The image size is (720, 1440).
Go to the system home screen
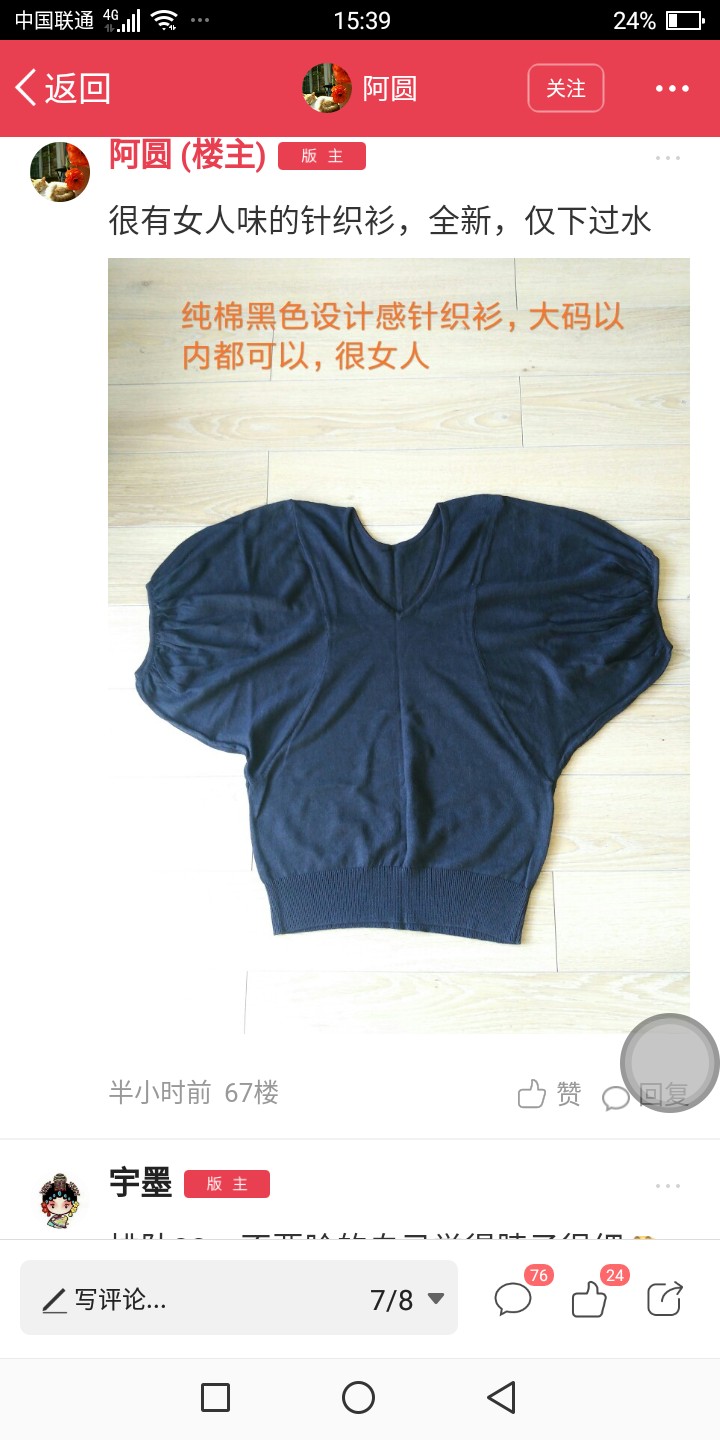(x=359, y=1397)
